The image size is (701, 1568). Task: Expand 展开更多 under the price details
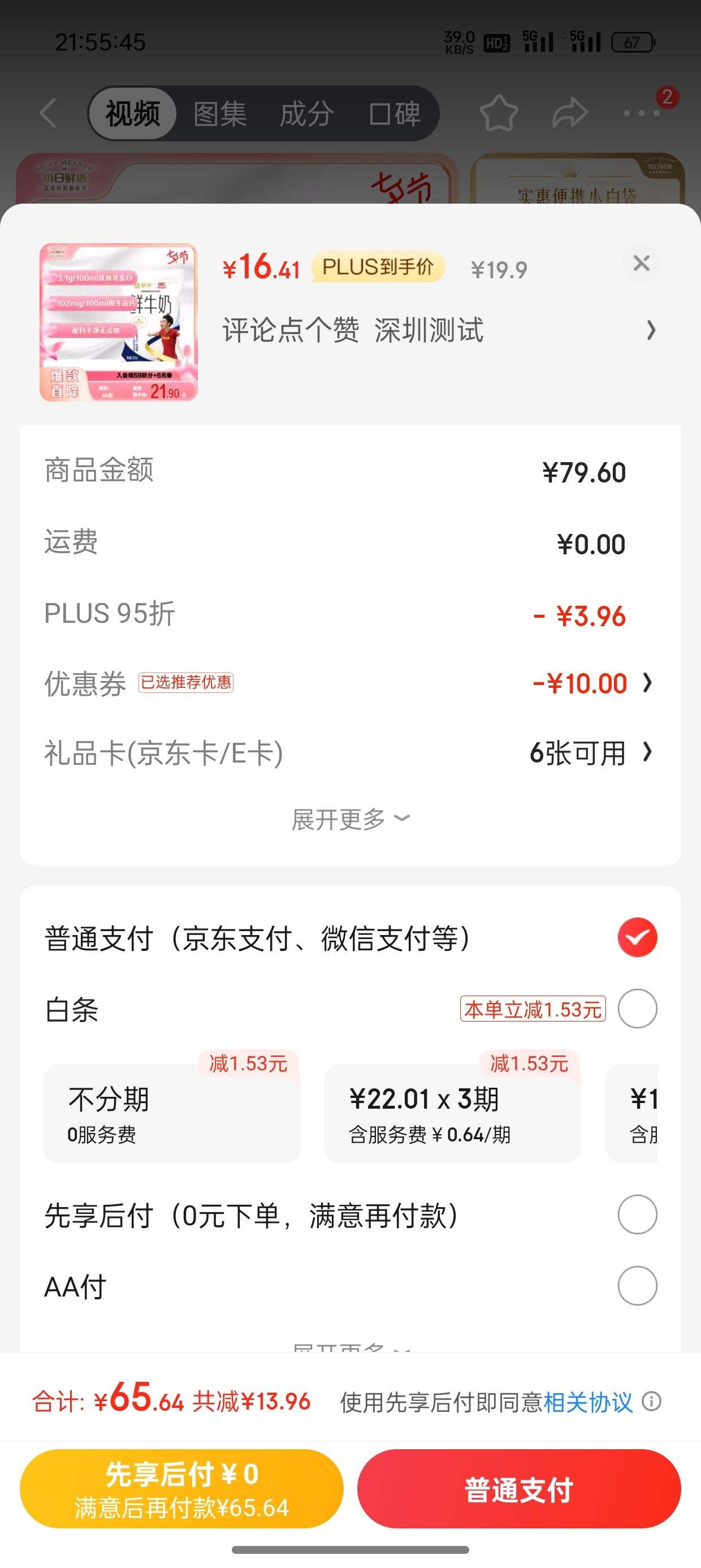pos(350,819)
